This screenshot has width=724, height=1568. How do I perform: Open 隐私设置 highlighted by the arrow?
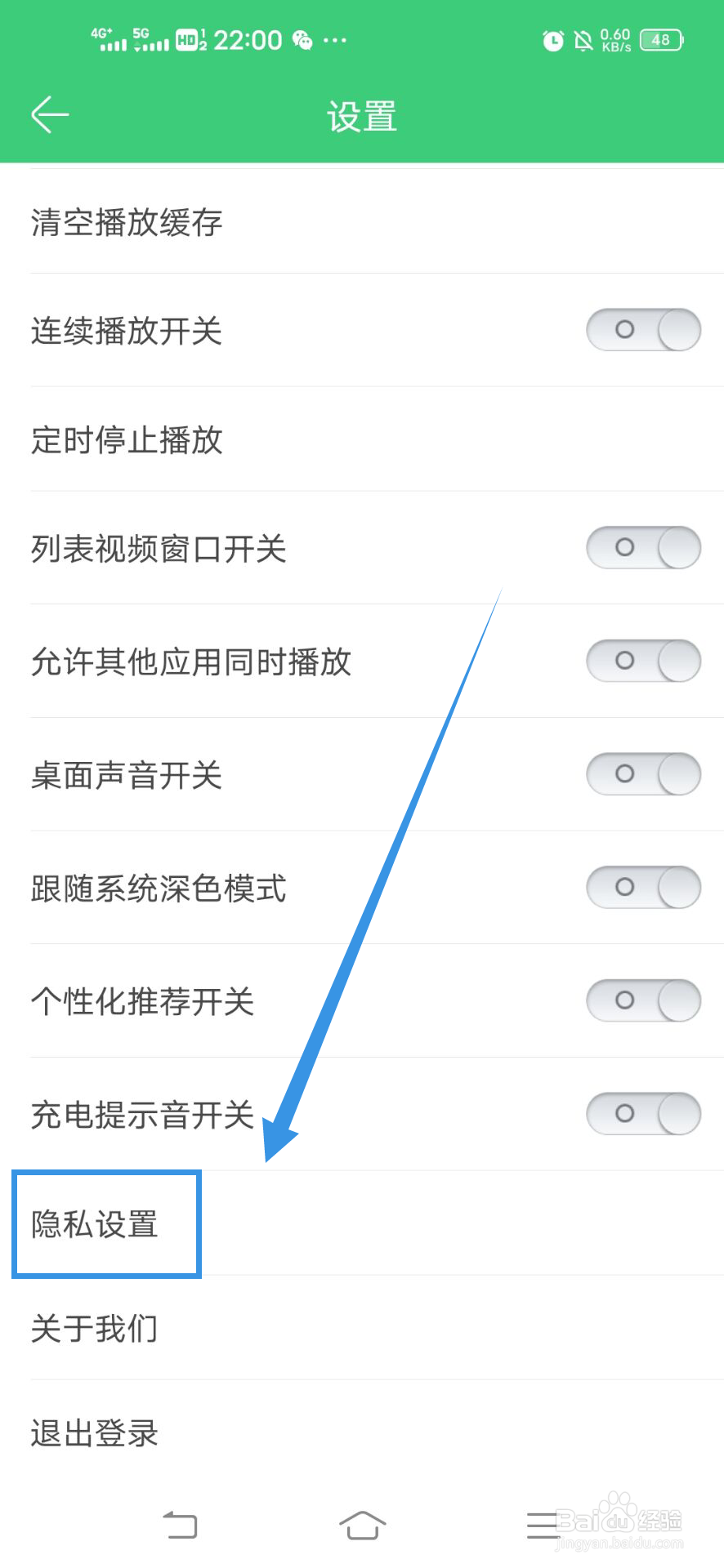tap(105, 1223)
